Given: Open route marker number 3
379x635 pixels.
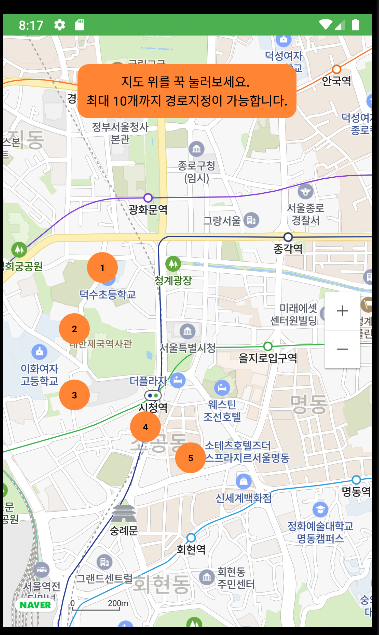Looking at the screenshot, I should [x=75, y=395].
